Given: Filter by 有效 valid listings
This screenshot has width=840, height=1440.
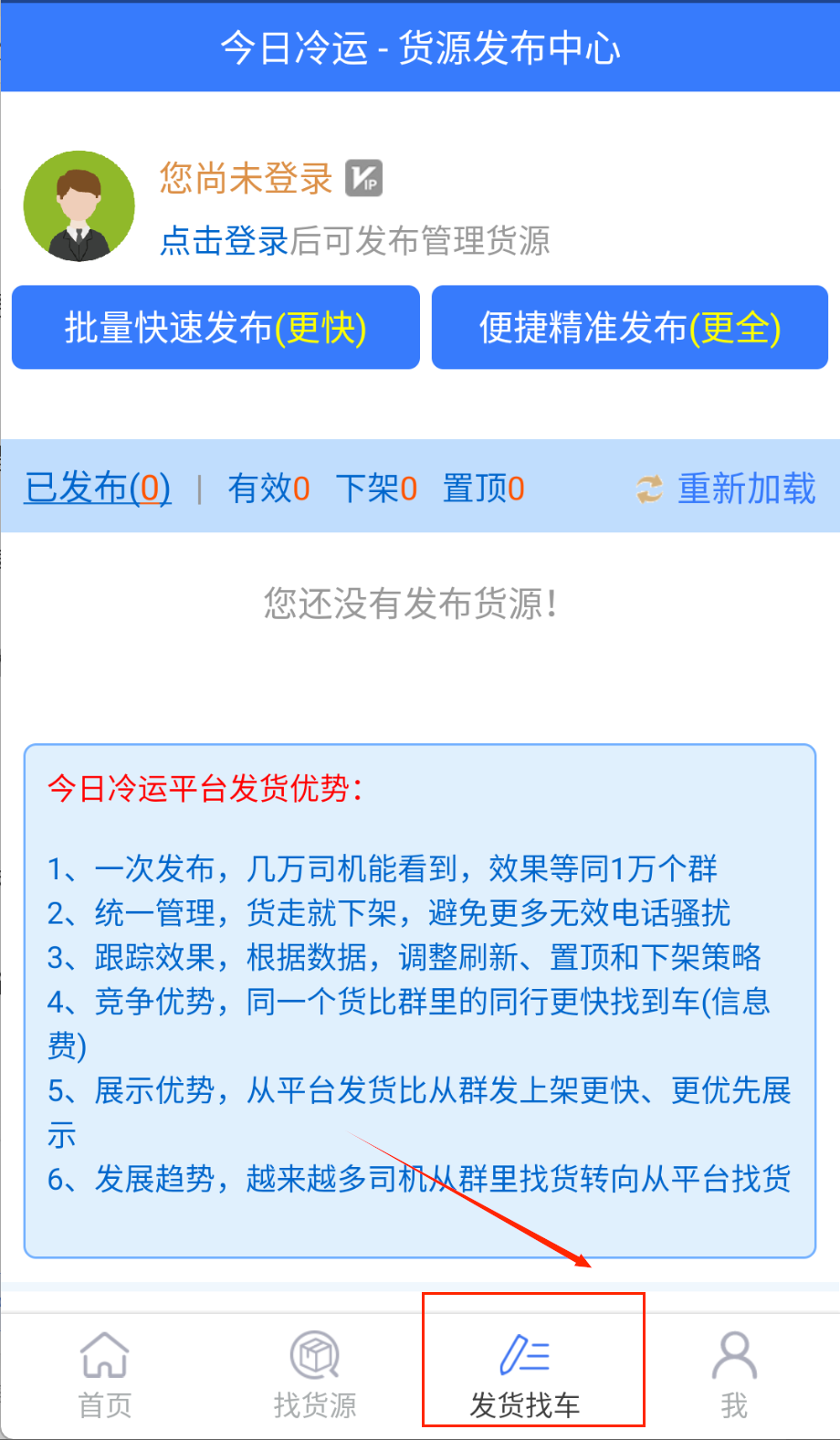Looking at the screenshot, I should point(268,489).
